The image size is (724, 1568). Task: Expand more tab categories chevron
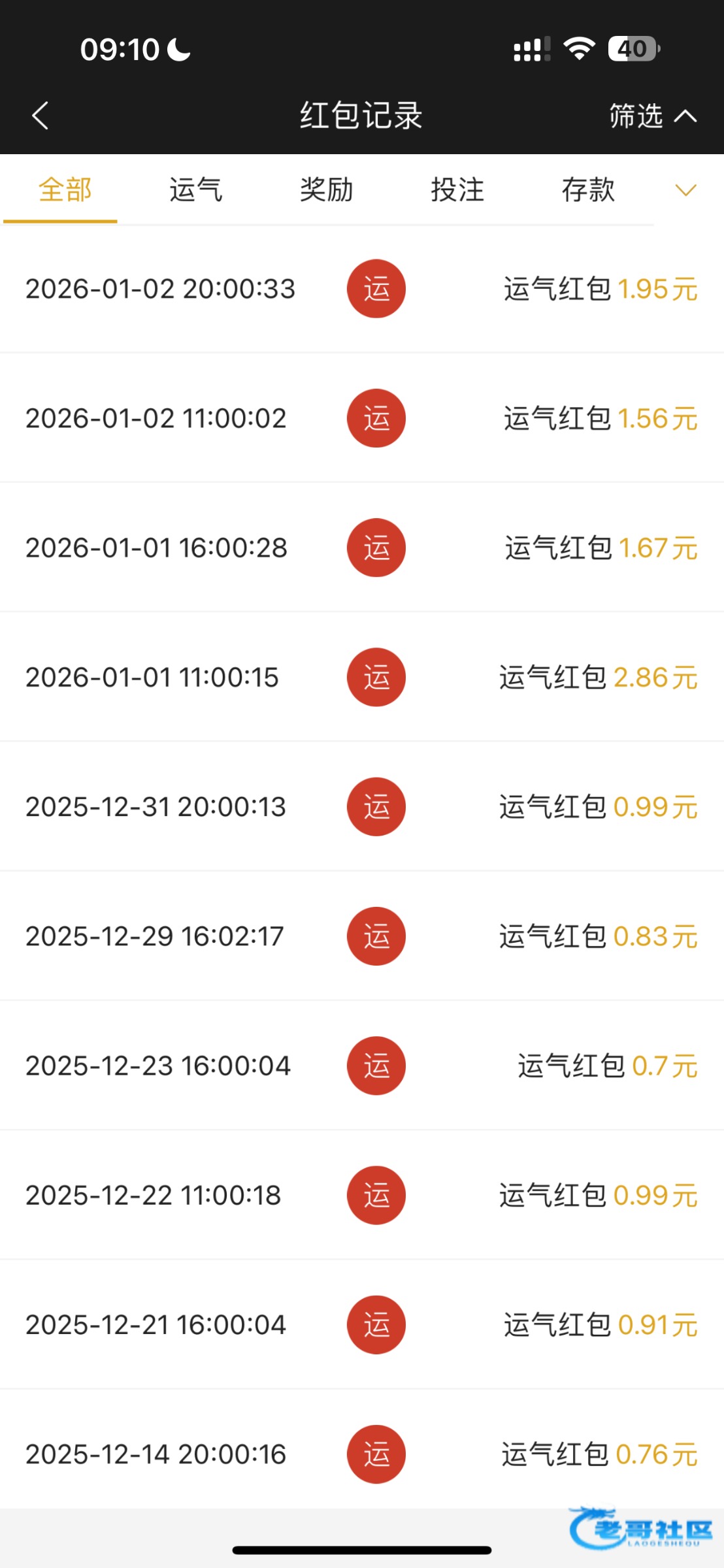685,190
